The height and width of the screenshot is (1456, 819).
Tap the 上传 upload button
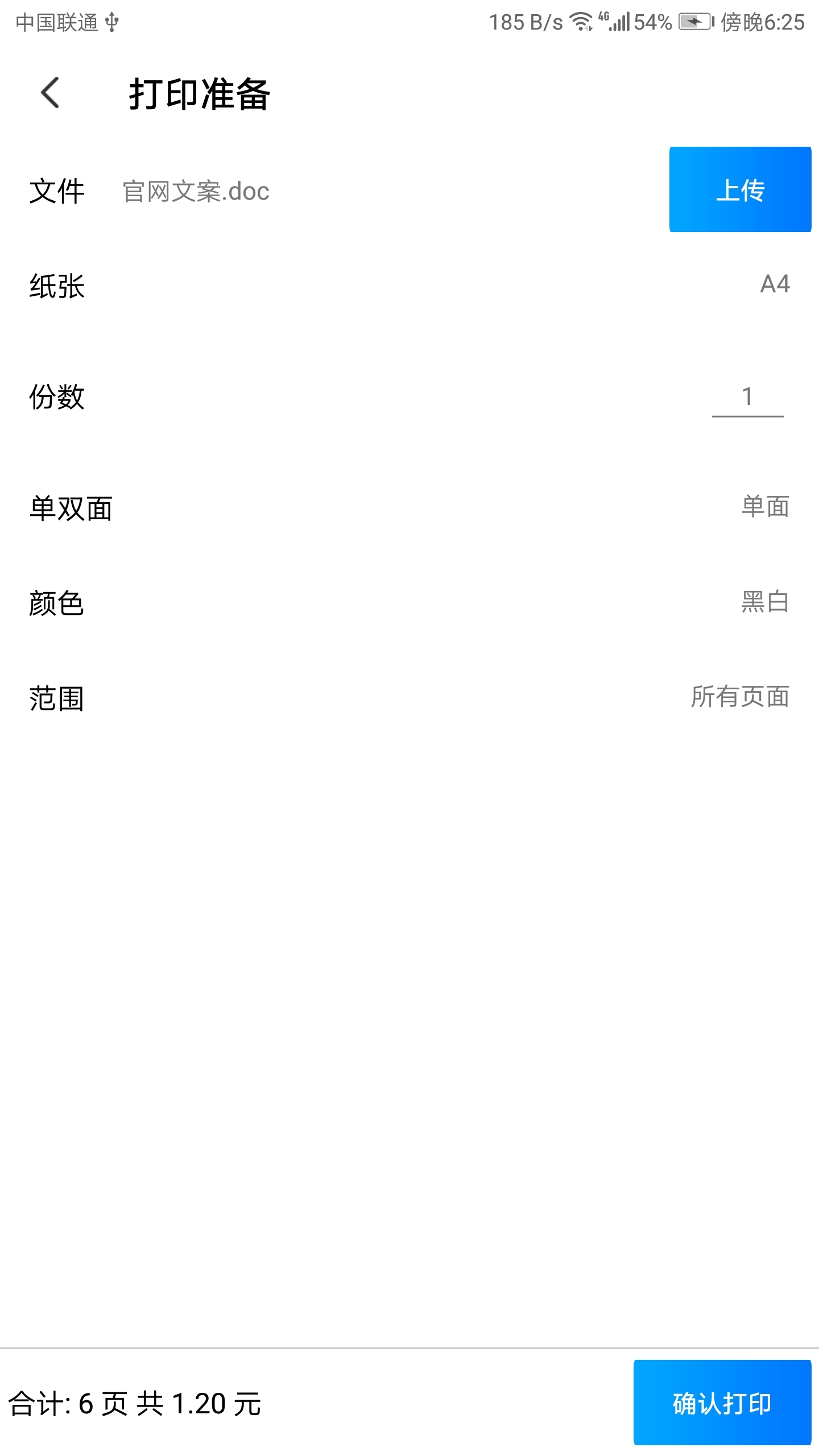(x=739, y=189)
